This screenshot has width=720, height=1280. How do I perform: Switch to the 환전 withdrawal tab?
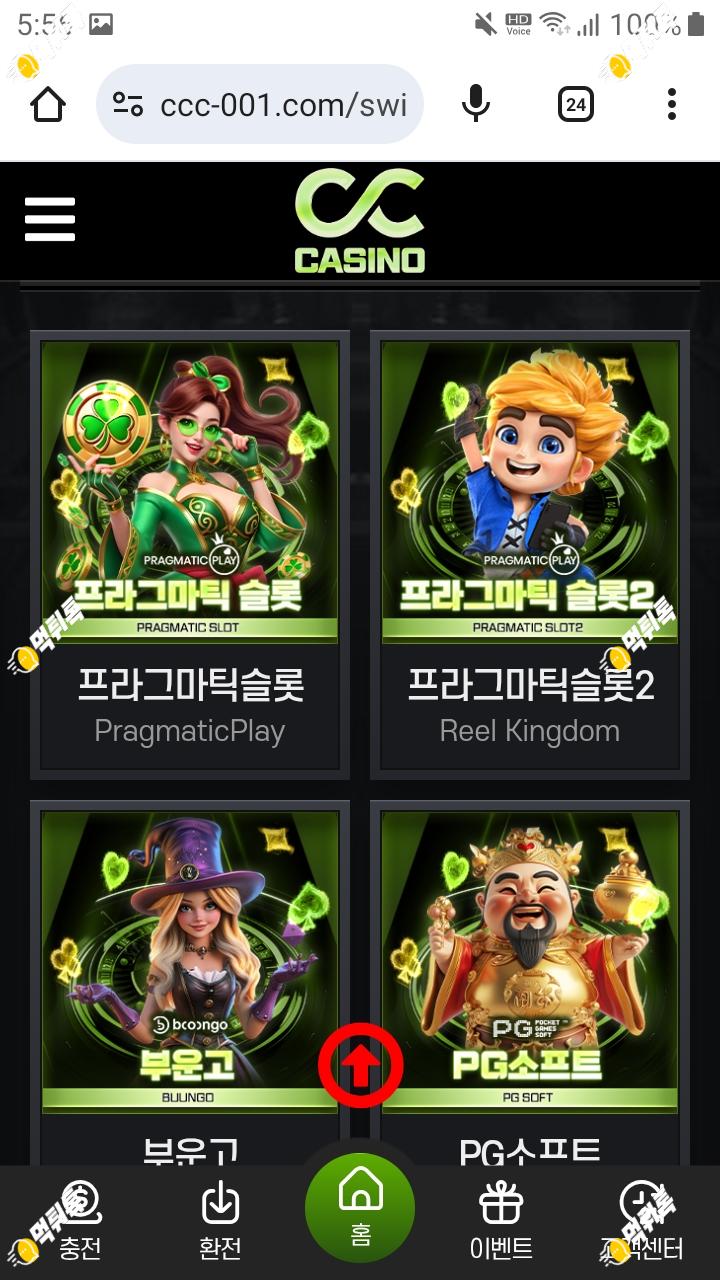(x=220, y=1220)
